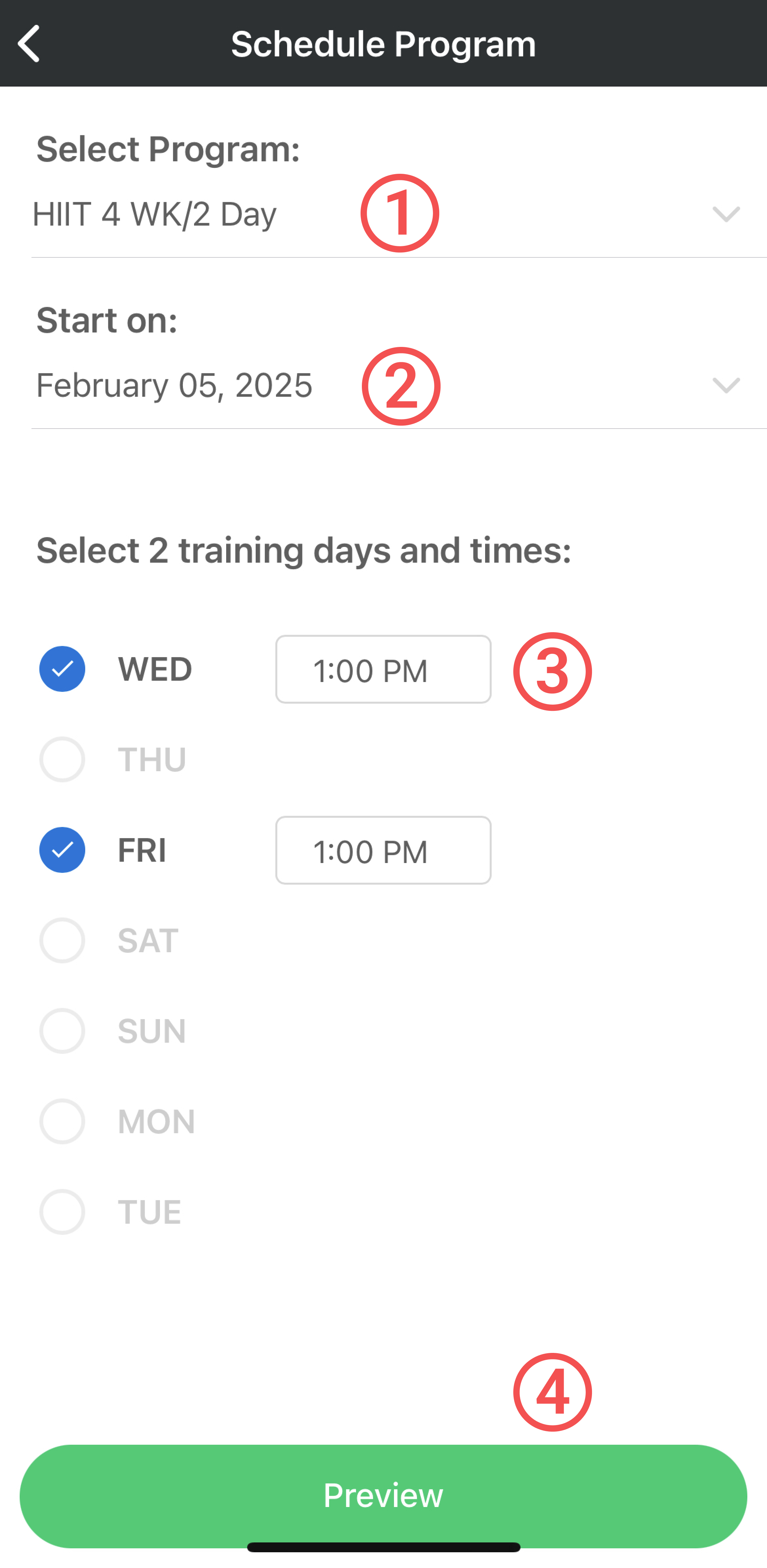Tap the green Preview button
767x1568 pixels.
click(383, 1496)
